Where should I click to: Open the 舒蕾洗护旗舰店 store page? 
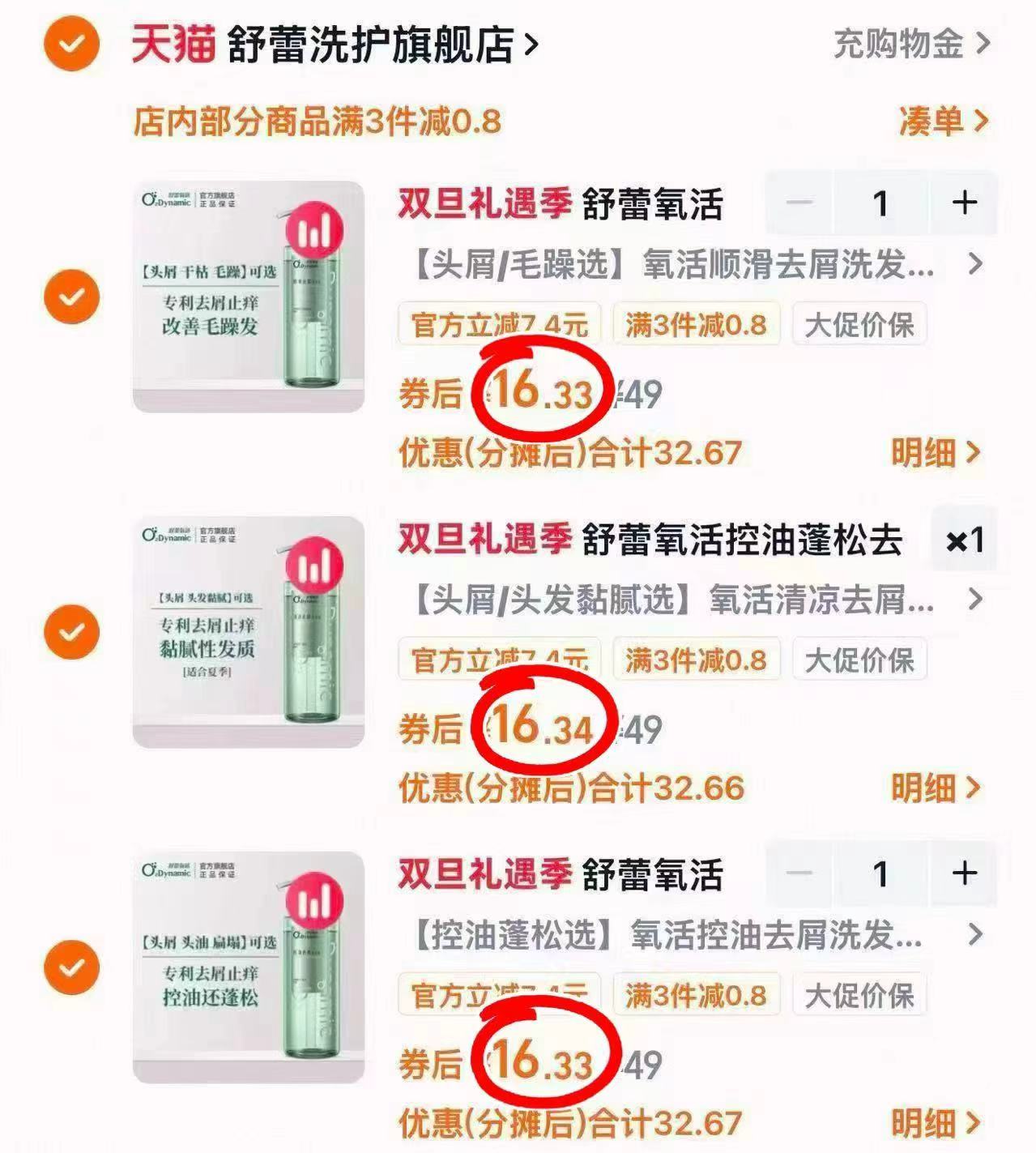(x=373, y=45)
